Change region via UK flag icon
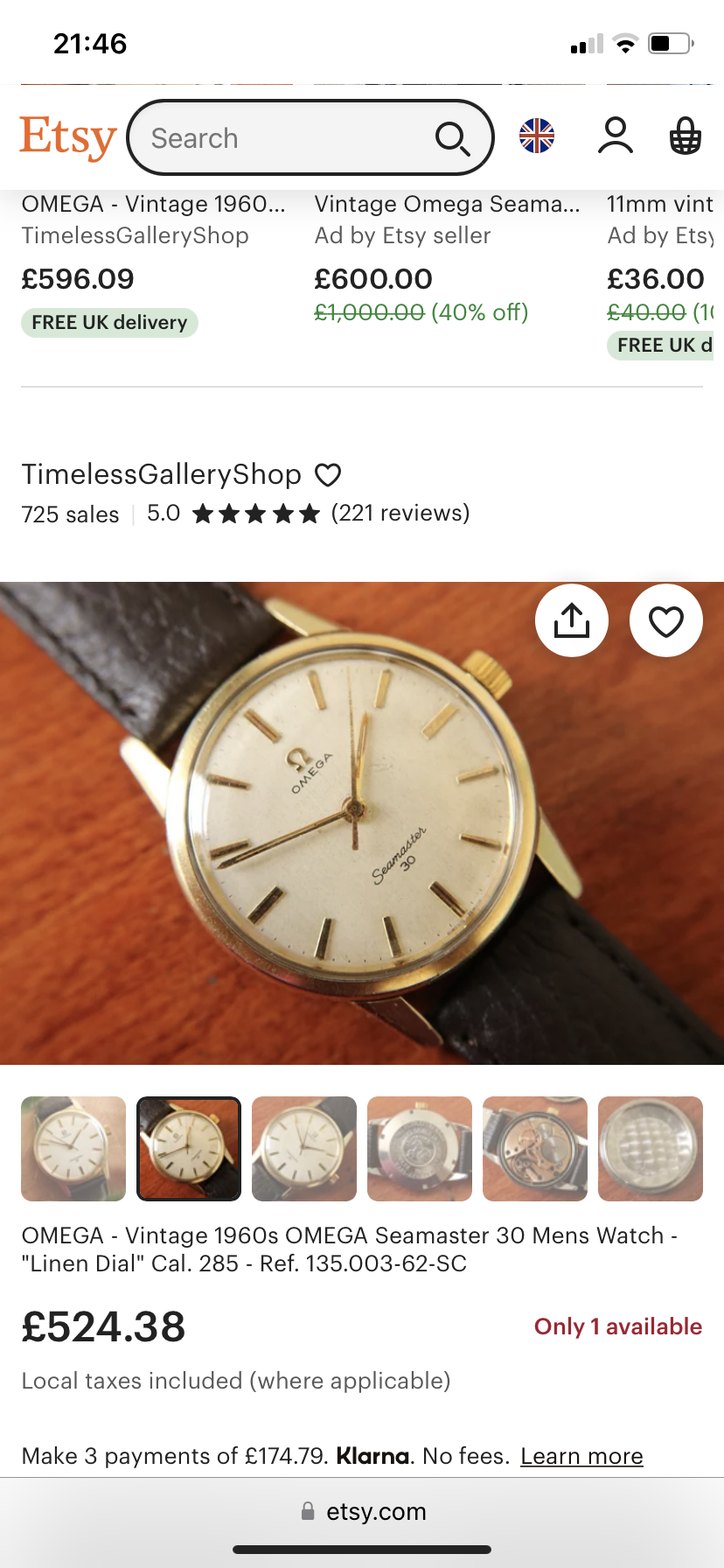 coord(537,136)
